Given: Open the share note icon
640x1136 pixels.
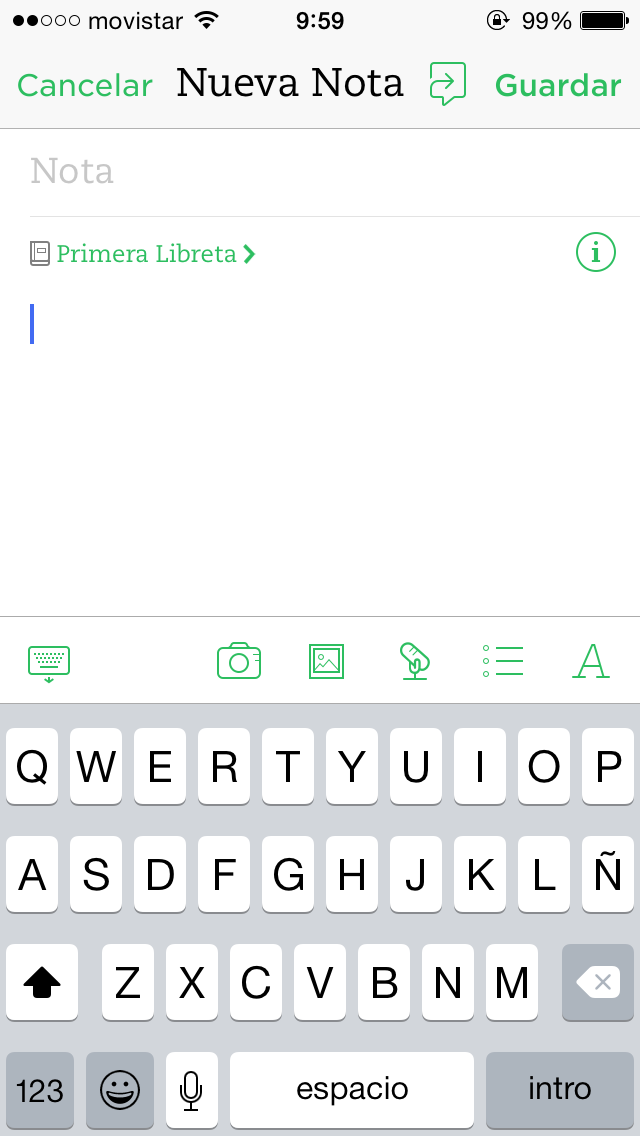Looking at the screenshot, I should (x=447, y=84).
